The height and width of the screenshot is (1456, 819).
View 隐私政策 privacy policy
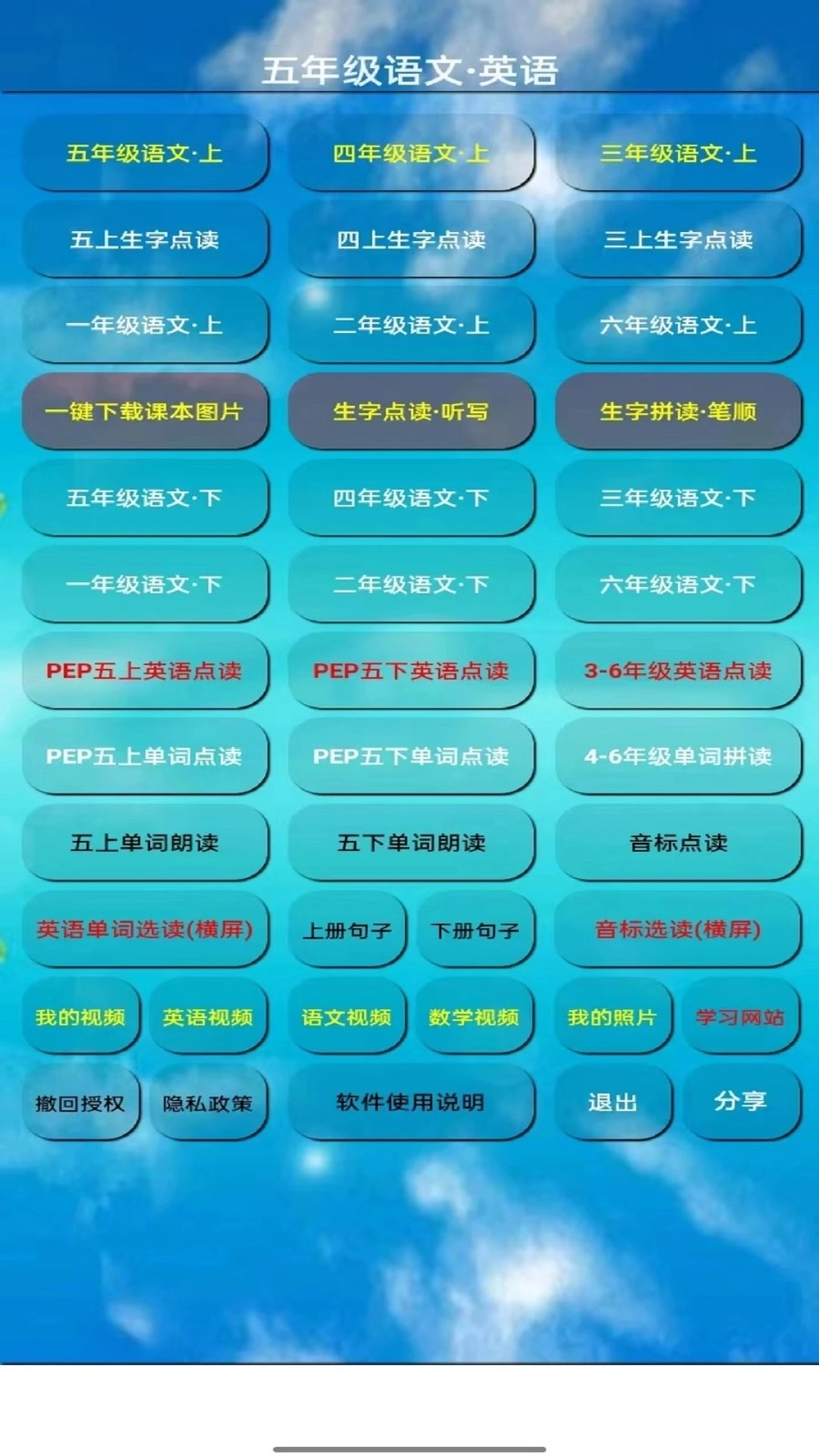tap(208, 1103)
